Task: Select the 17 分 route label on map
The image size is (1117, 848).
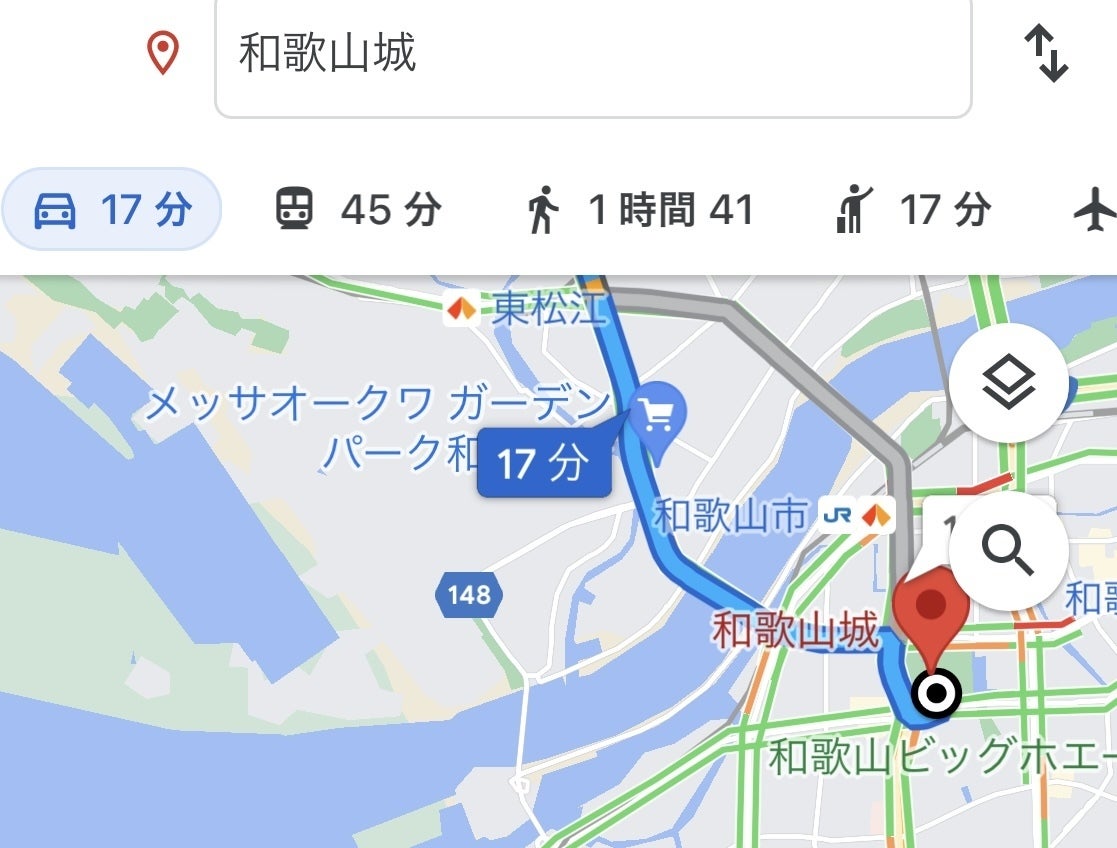Action: click(543, 463)
